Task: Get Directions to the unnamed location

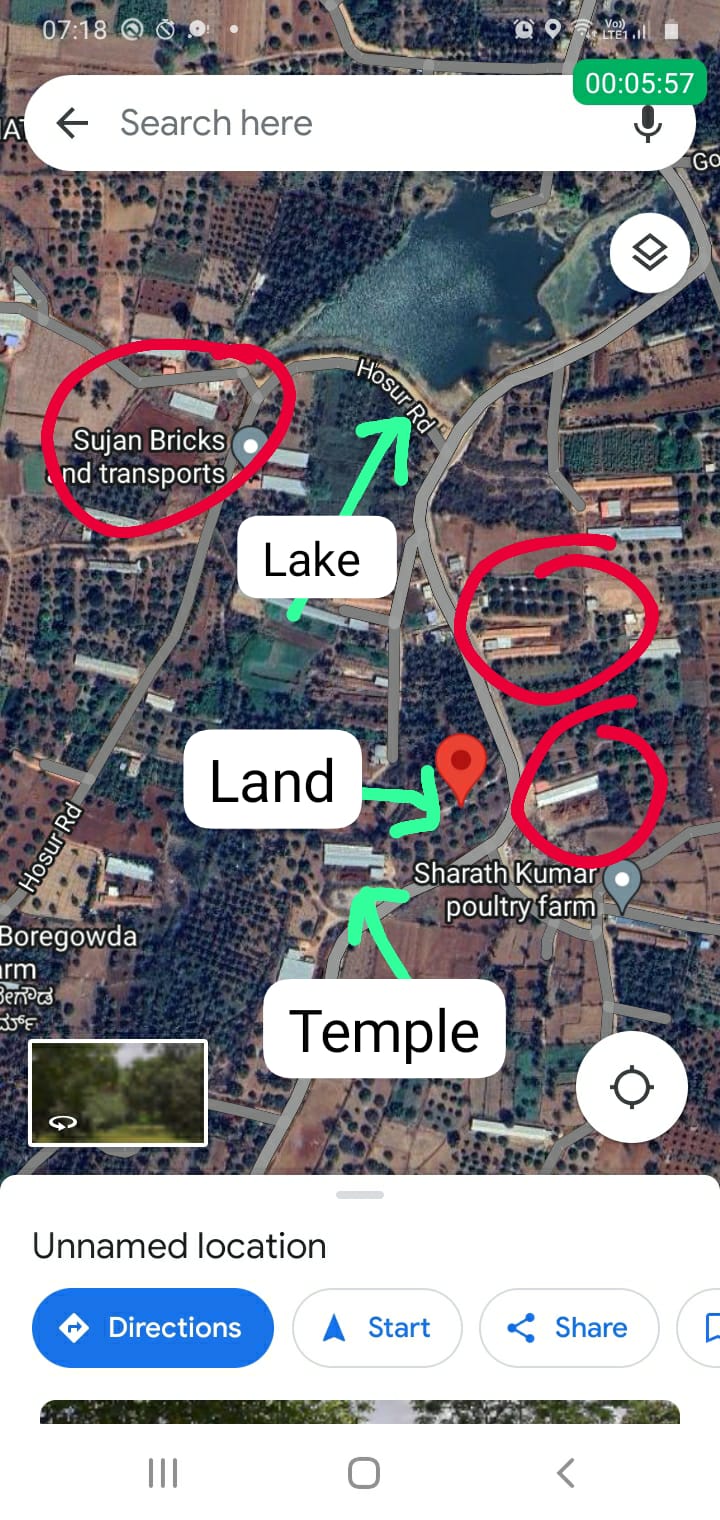Action: pos(153,1328)
